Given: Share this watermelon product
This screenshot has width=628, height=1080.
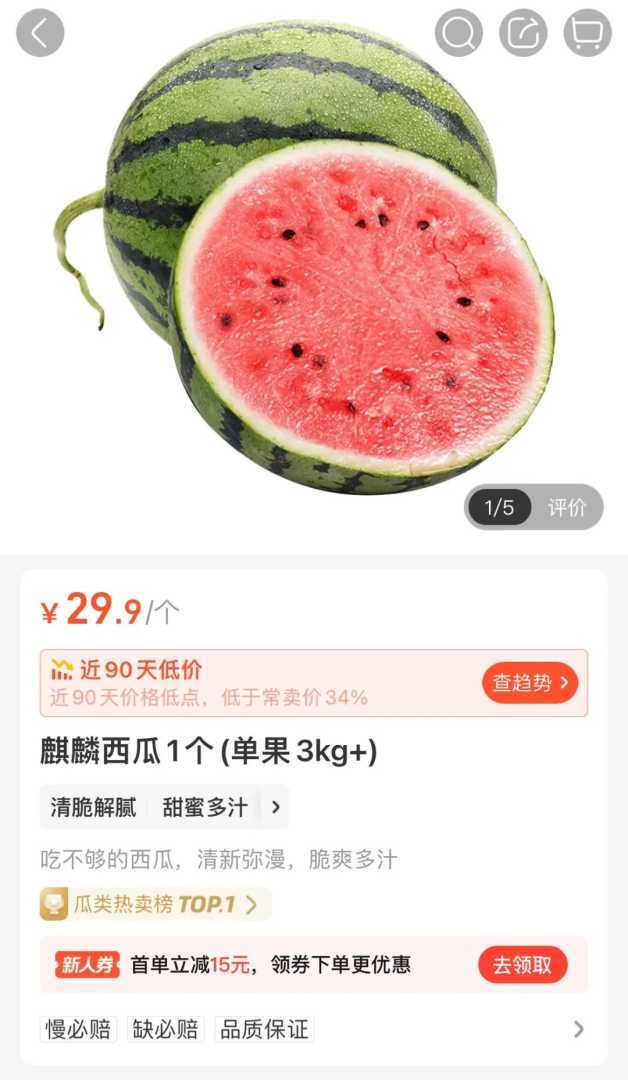Looking at the screenshot, I should pyautogui.click(x=523, y=33).
